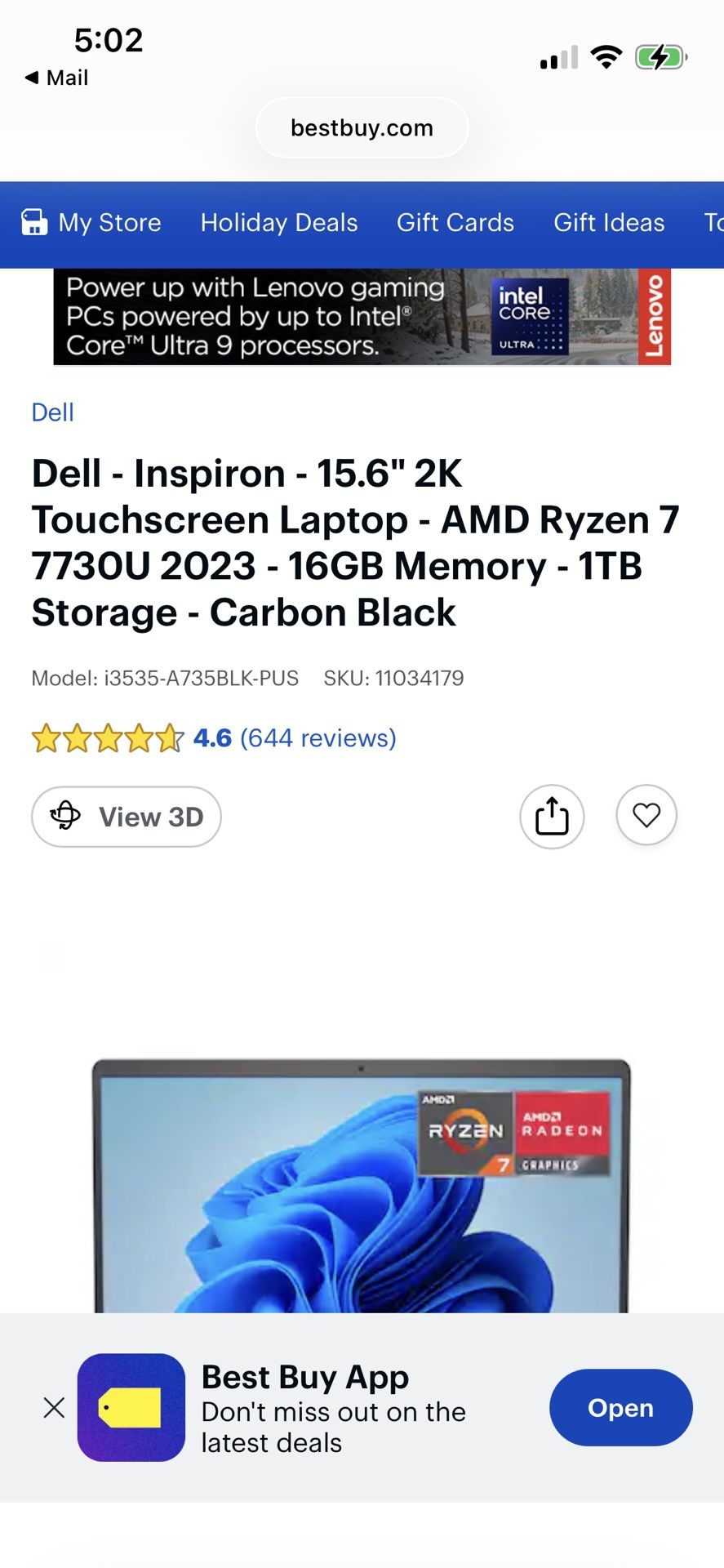Select Holiday Deals in navigation
This screenshot has width=724, height=1568.
(x=278, y=222)
